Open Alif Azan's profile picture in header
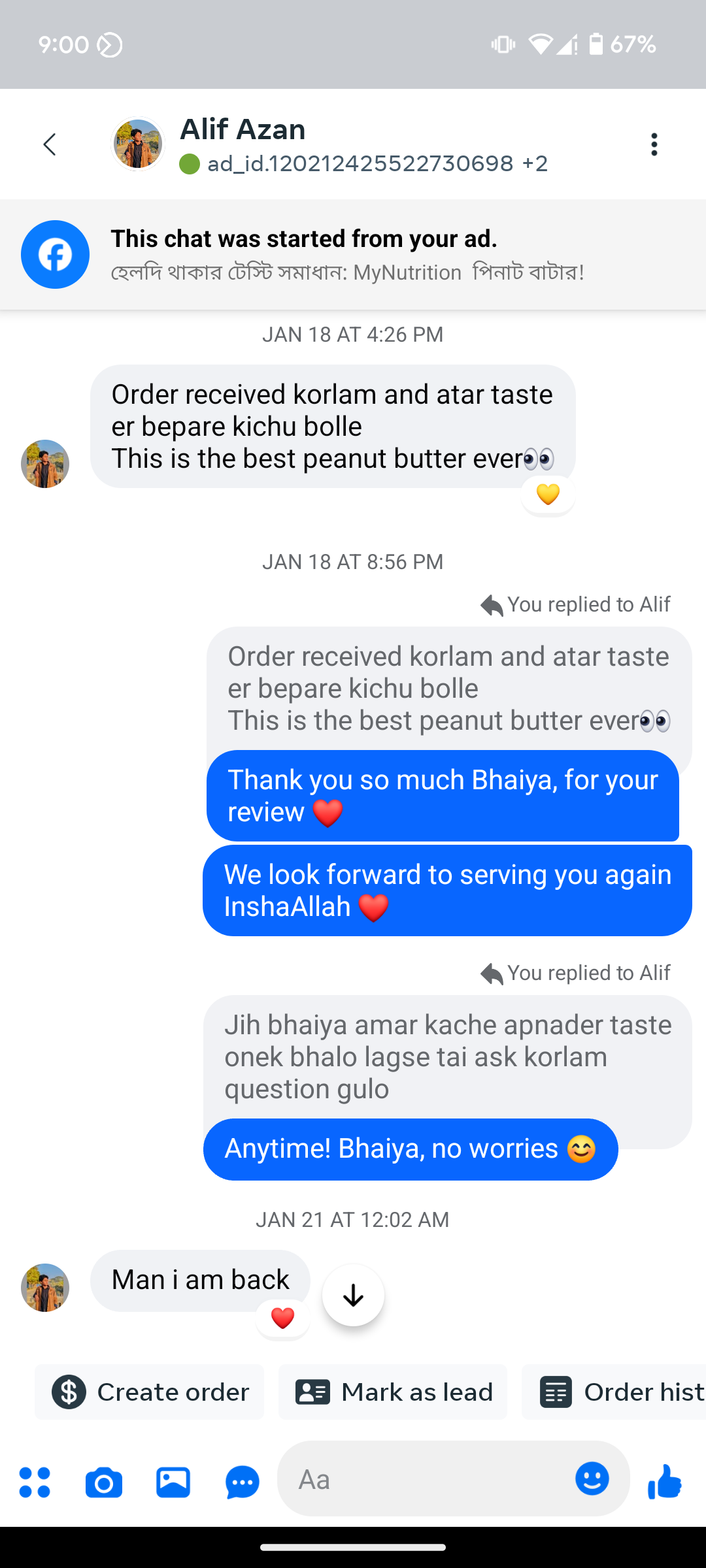Screen dimensions: 706x1568 click(138, 144)
